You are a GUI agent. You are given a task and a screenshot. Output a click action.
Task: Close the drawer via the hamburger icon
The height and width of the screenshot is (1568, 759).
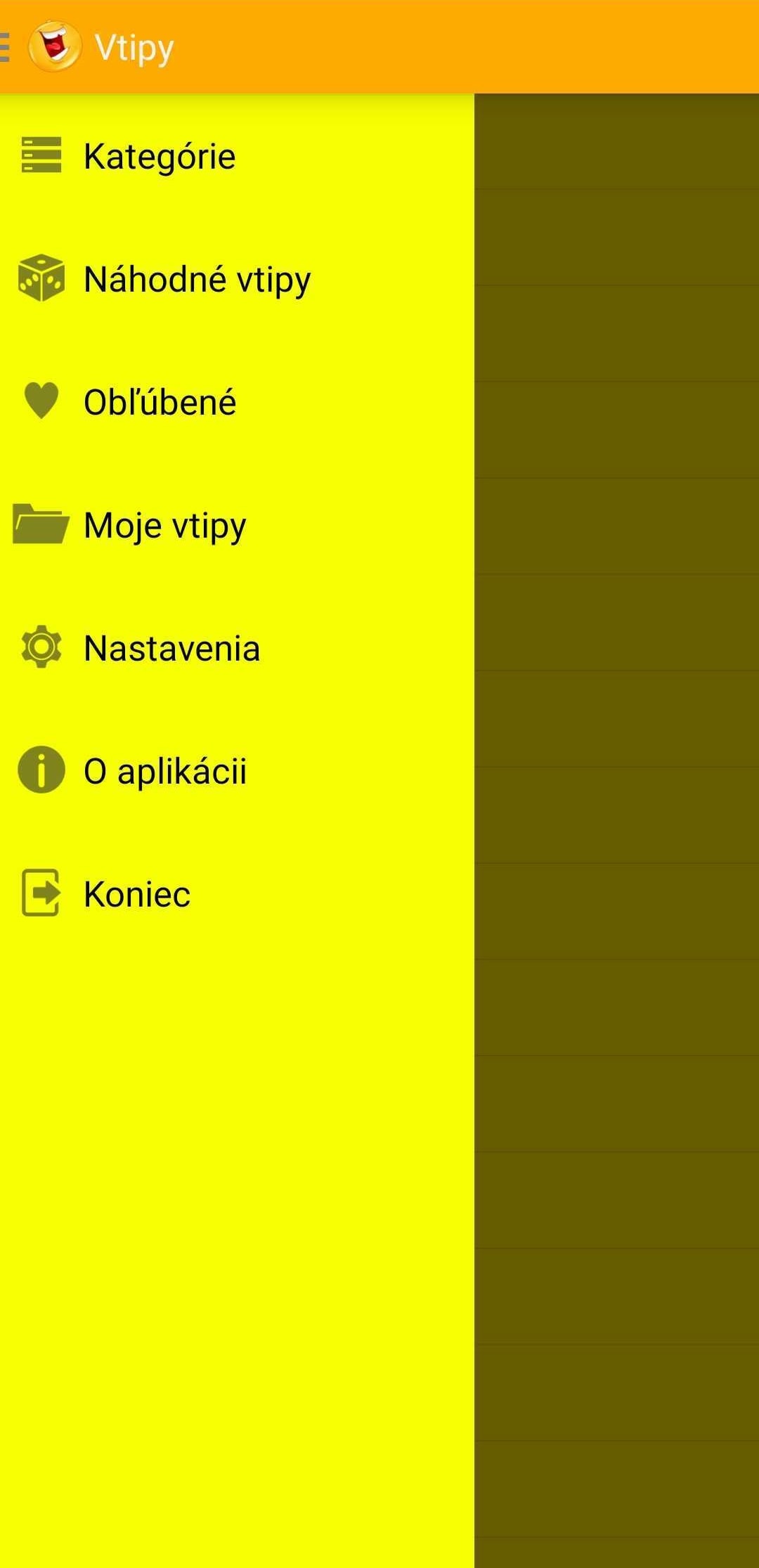click(6, 47)
